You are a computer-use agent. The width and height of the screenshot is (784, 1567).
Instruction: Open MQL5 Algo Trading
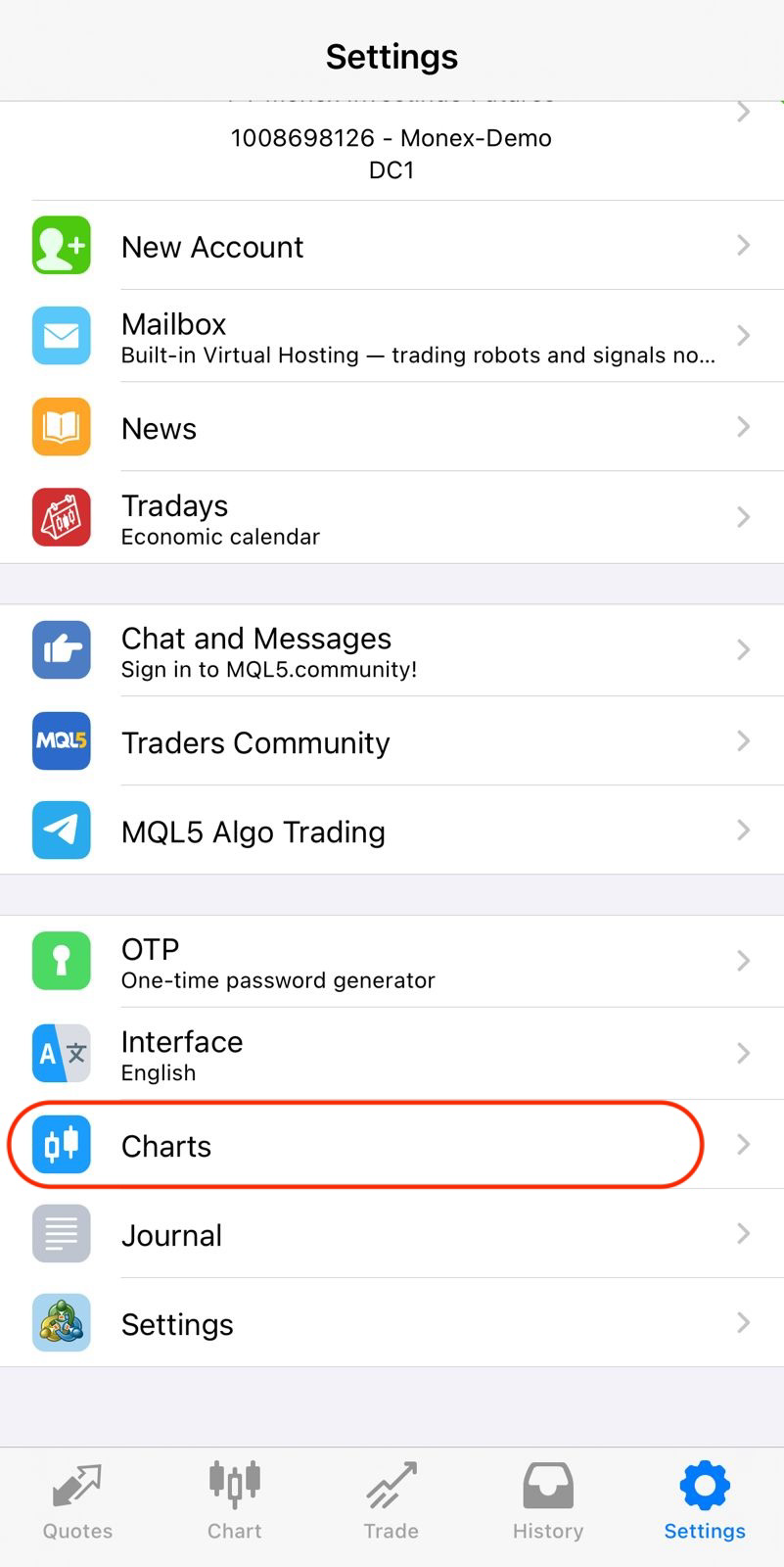point(392,831)
